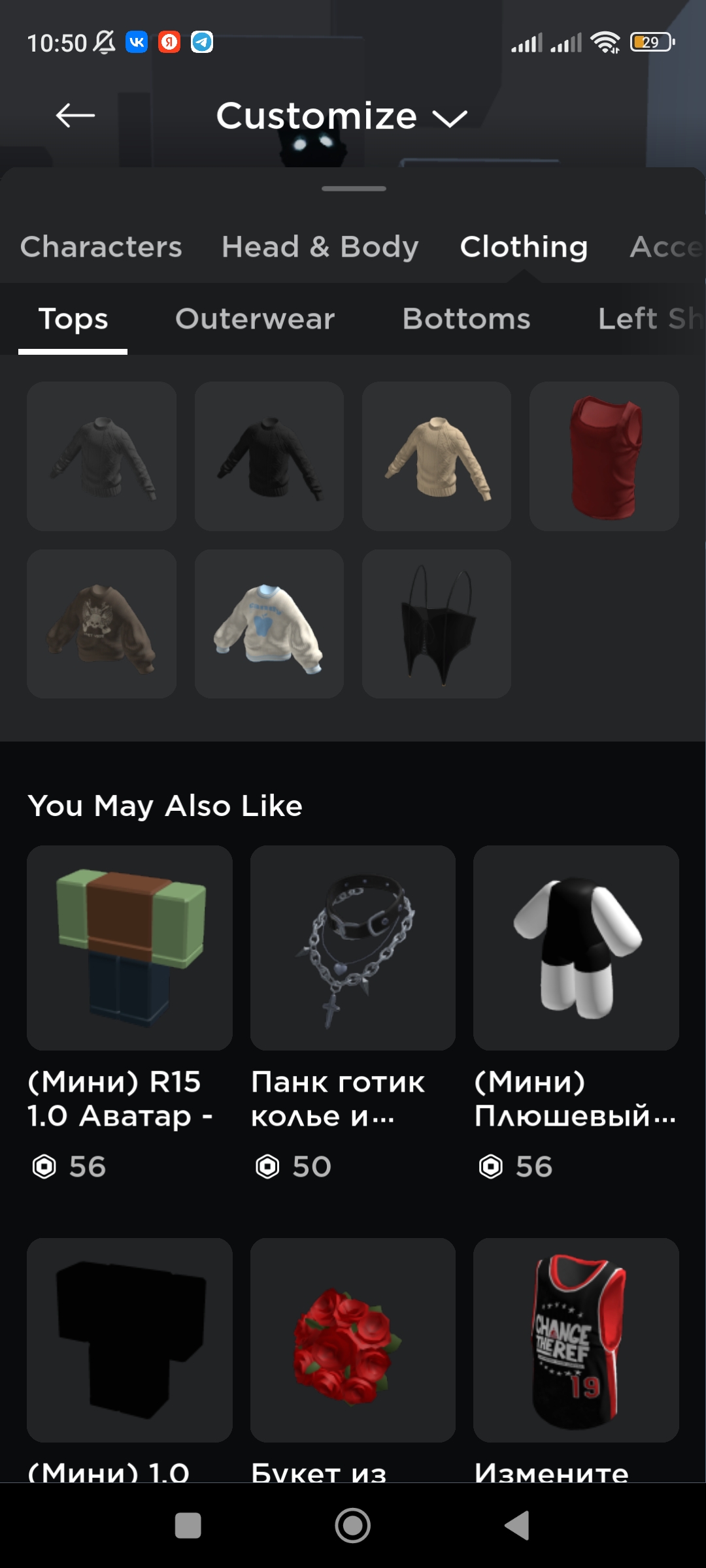Equip the beige knit sweater

click(x=437, y=456)
